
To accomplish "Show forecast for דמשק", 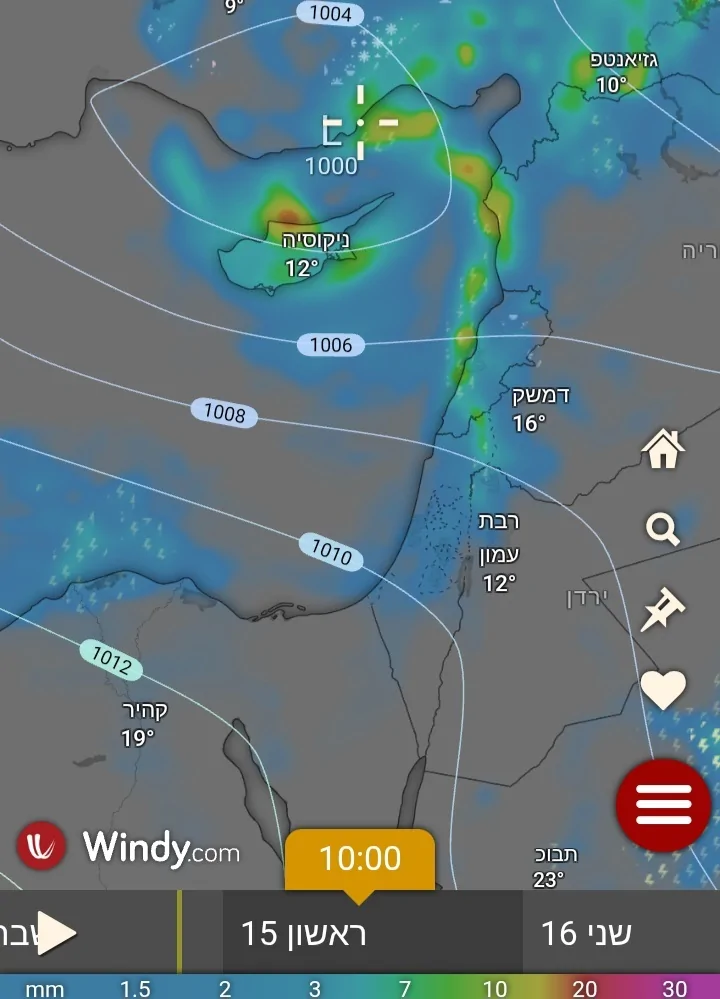I will click(x=540, y=396).
